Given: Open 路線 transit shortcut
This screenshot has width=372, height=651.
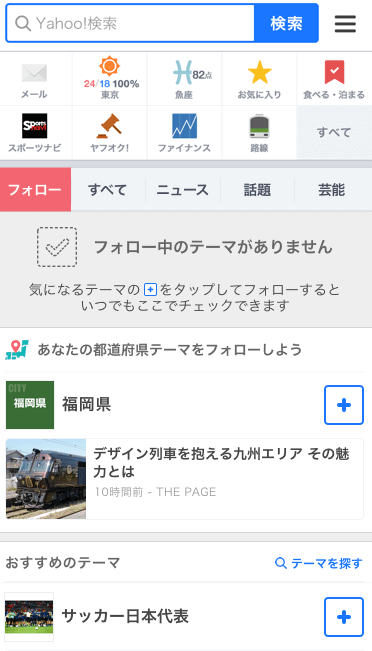Looking at the screenshot, I should (259, 132).
